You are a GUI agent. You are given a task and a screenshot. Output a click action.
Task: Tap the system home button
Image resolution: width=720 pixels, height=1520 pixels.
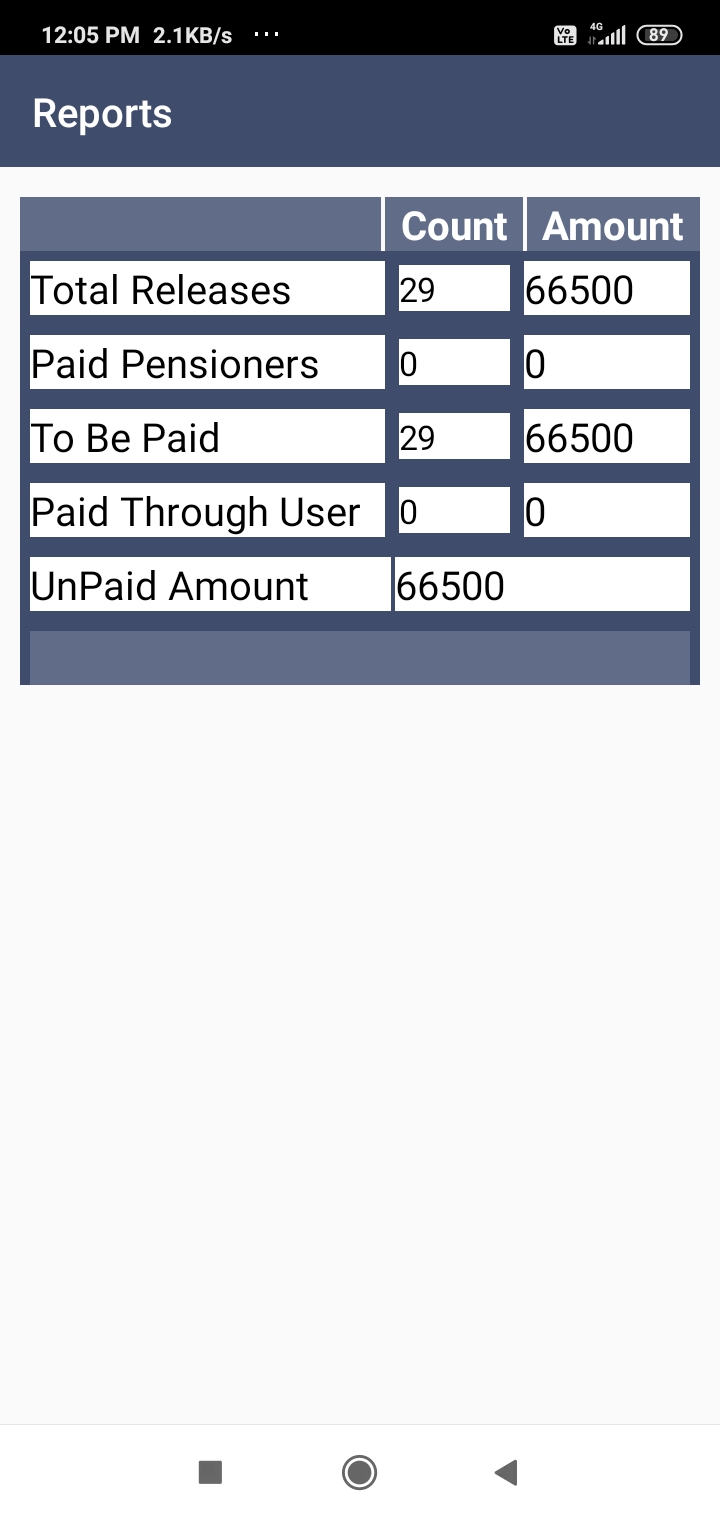[x=359, y=1472]
